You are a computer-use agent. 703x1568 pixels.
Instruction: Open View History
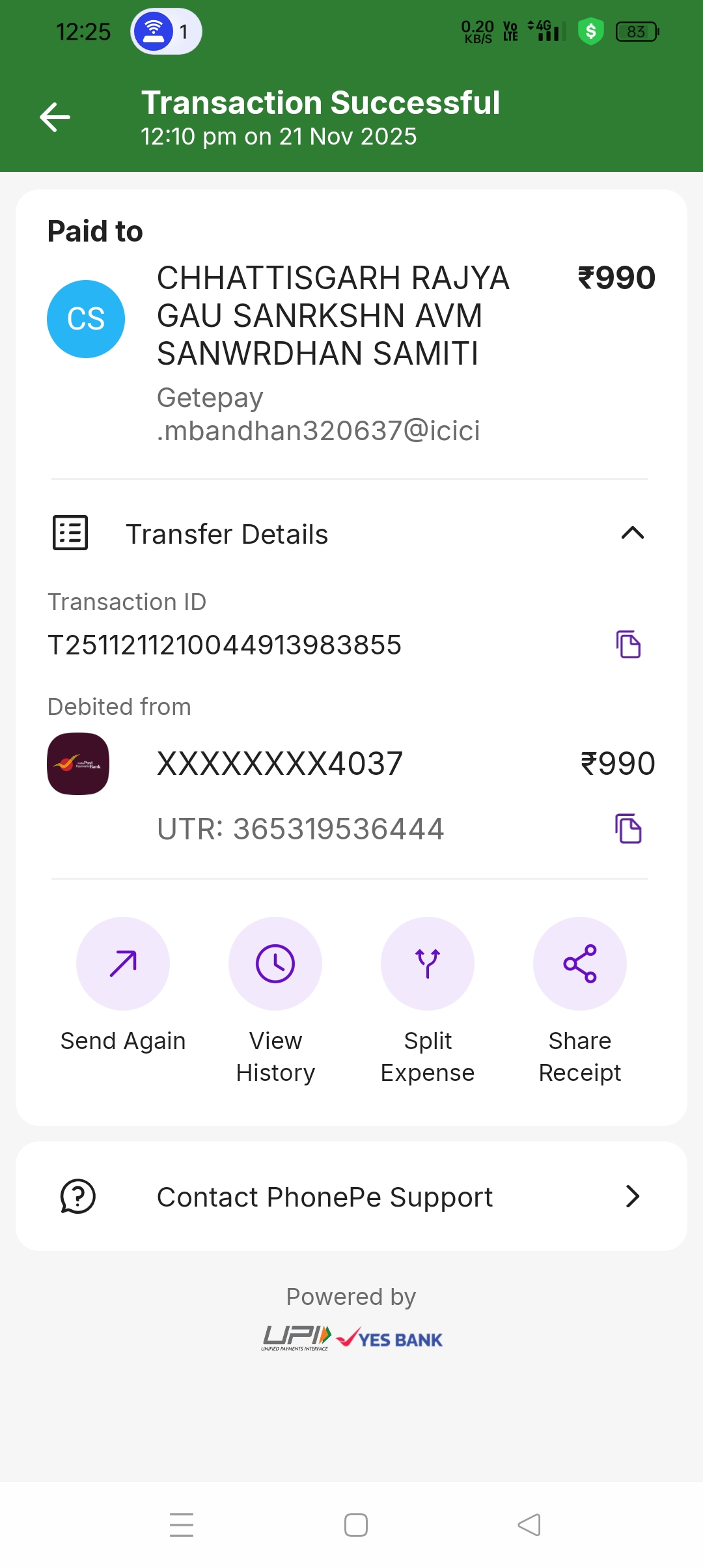point(275,964)
